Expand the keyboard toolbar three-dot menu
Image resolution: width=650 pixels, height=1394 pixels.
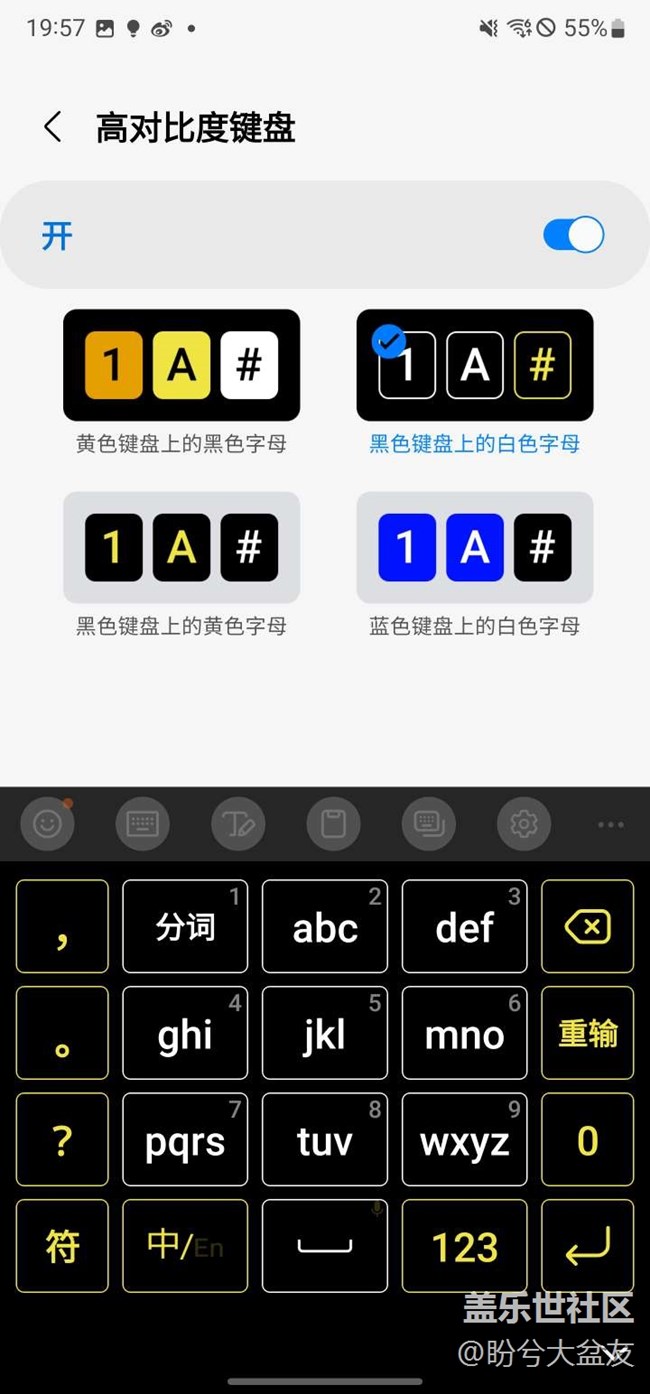611,824
